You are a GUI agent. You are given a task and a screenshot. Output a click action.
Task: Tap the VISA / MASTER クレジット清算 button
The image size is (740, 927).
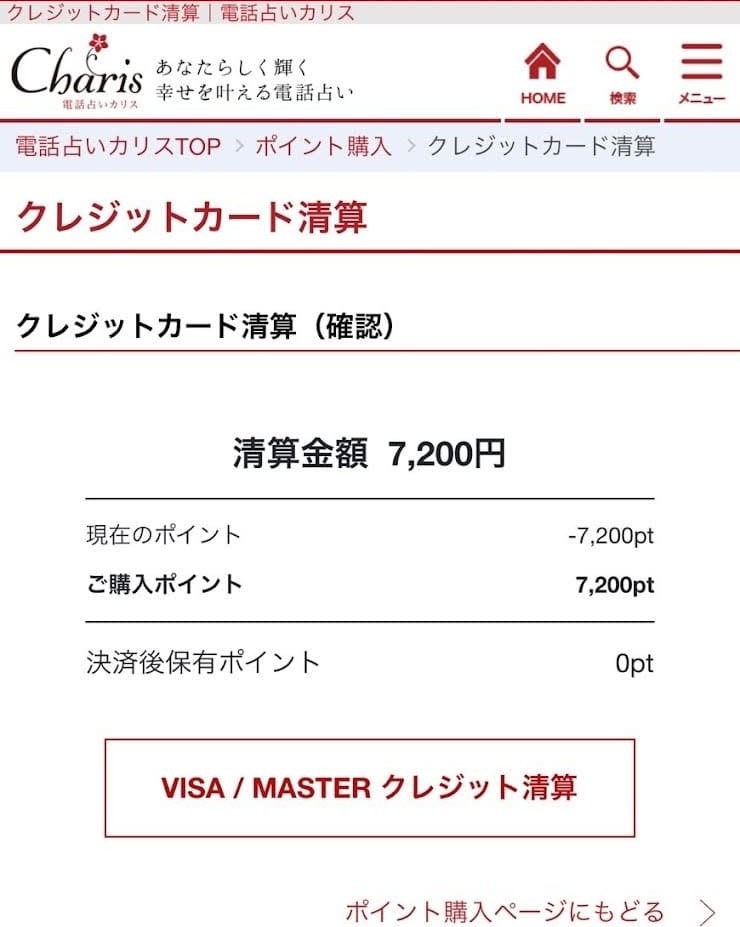tap(369, 788)
